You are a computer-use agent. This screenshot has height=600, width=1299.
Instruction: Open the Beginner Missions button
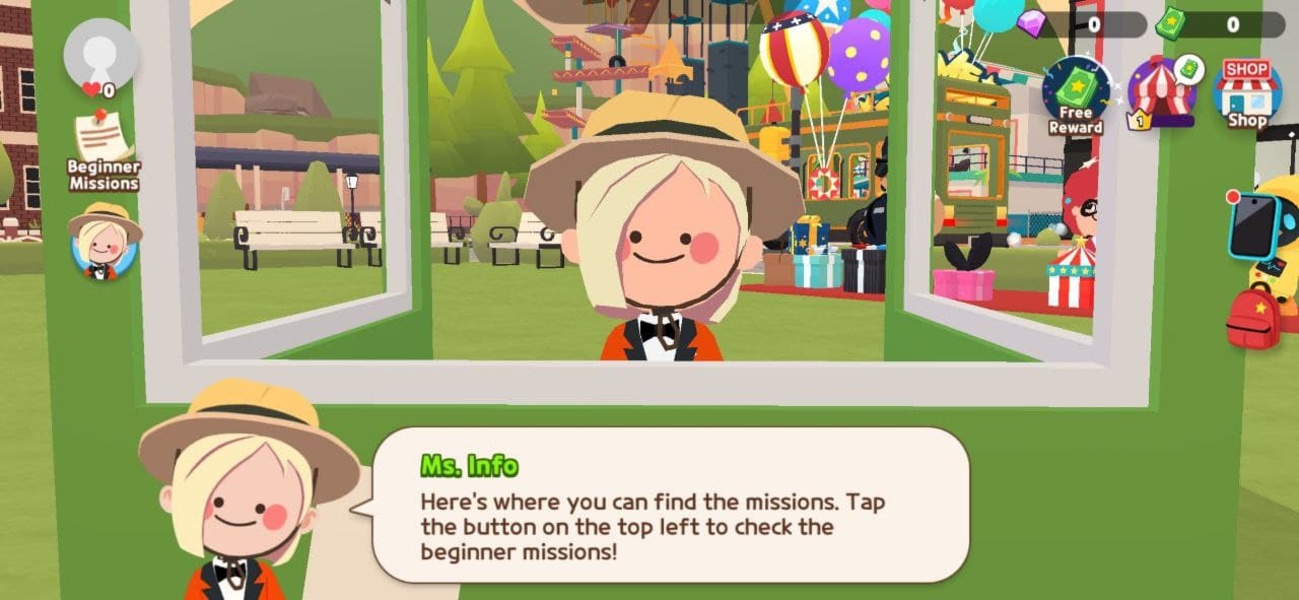[103, 151]
